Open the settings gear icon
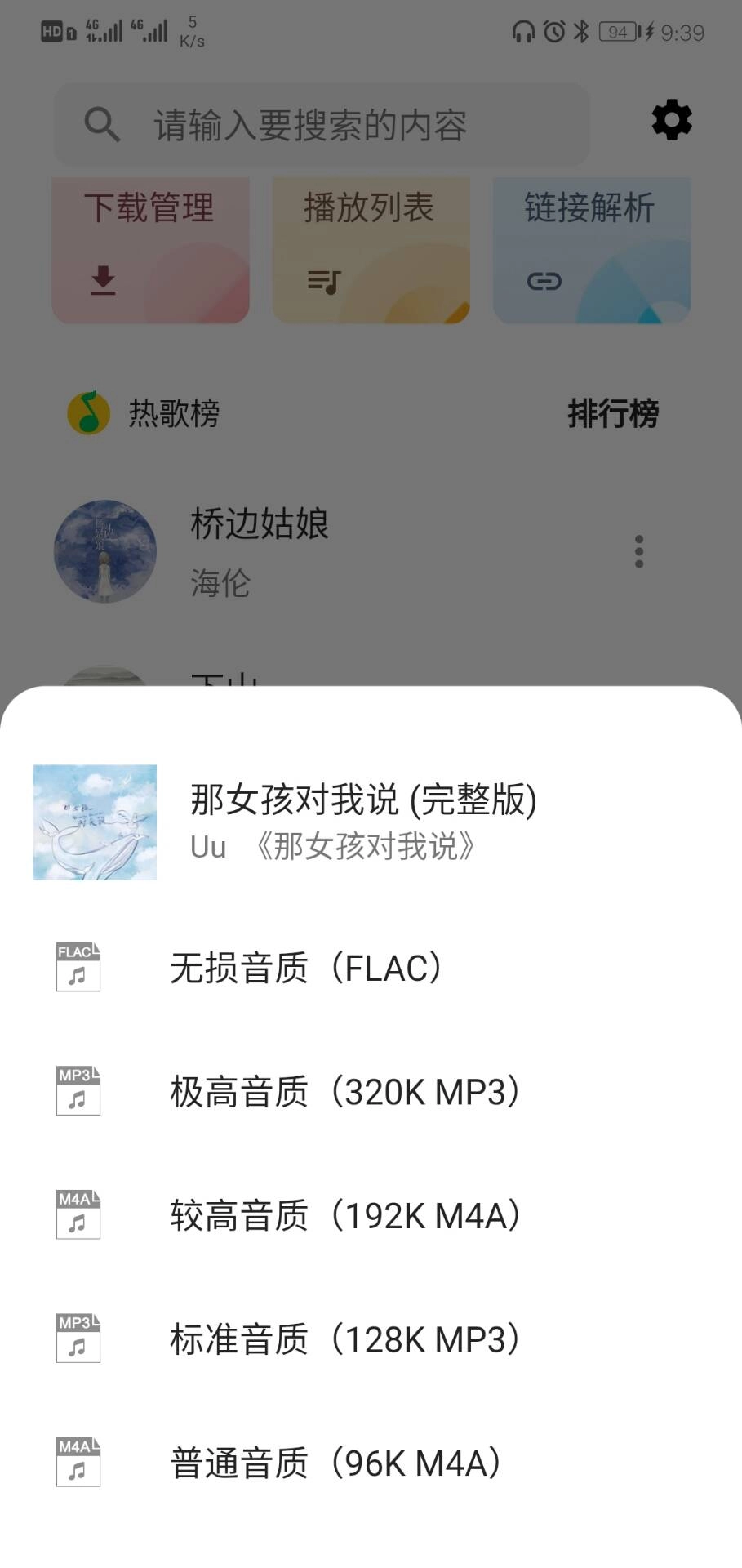Image resolution: width=742 pixels, height=1568 pixels. click(x=671, y=120)
